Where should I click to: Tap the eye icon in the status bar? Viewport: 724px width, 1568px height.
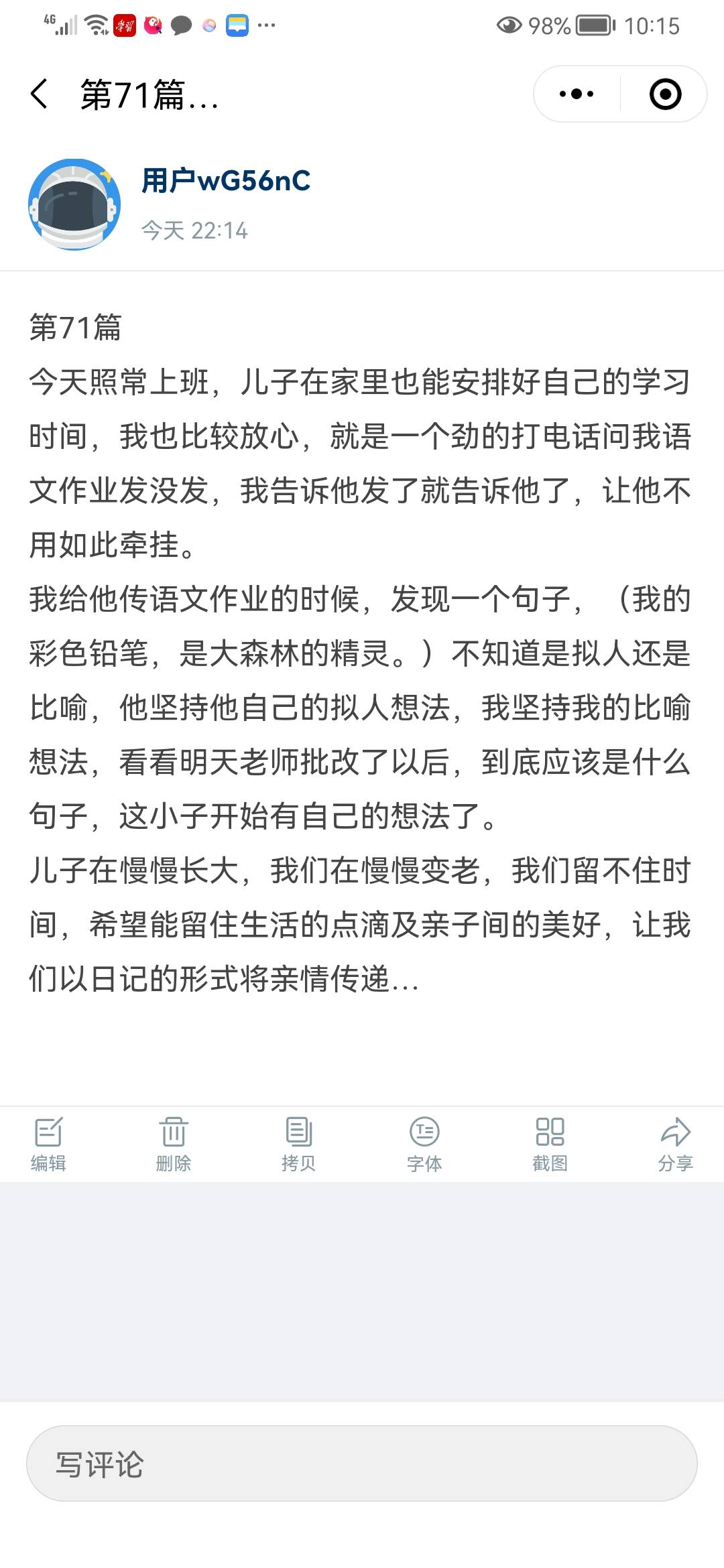pos(508,25)
